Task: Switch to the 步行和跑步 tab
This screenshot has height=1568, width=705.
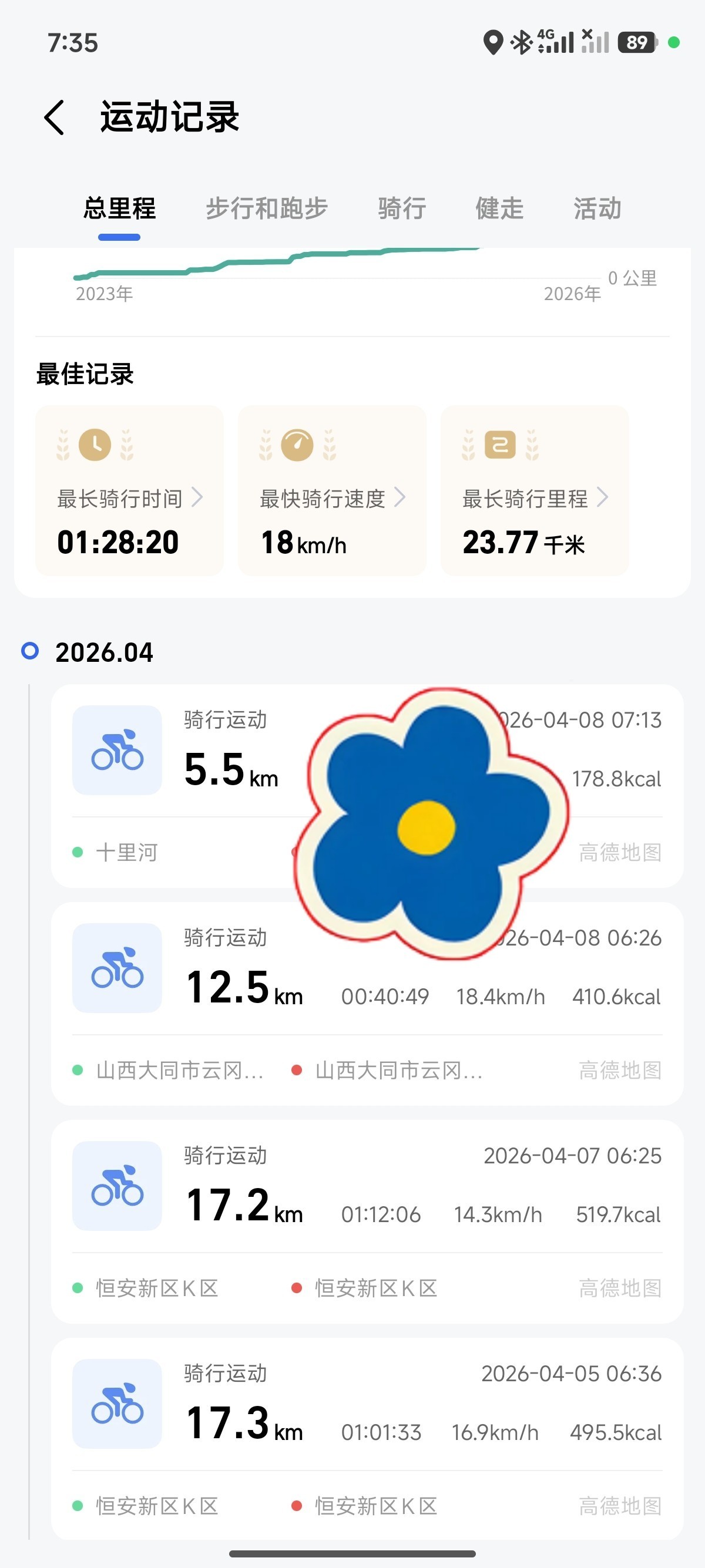Action: click(x=267, y=208)
